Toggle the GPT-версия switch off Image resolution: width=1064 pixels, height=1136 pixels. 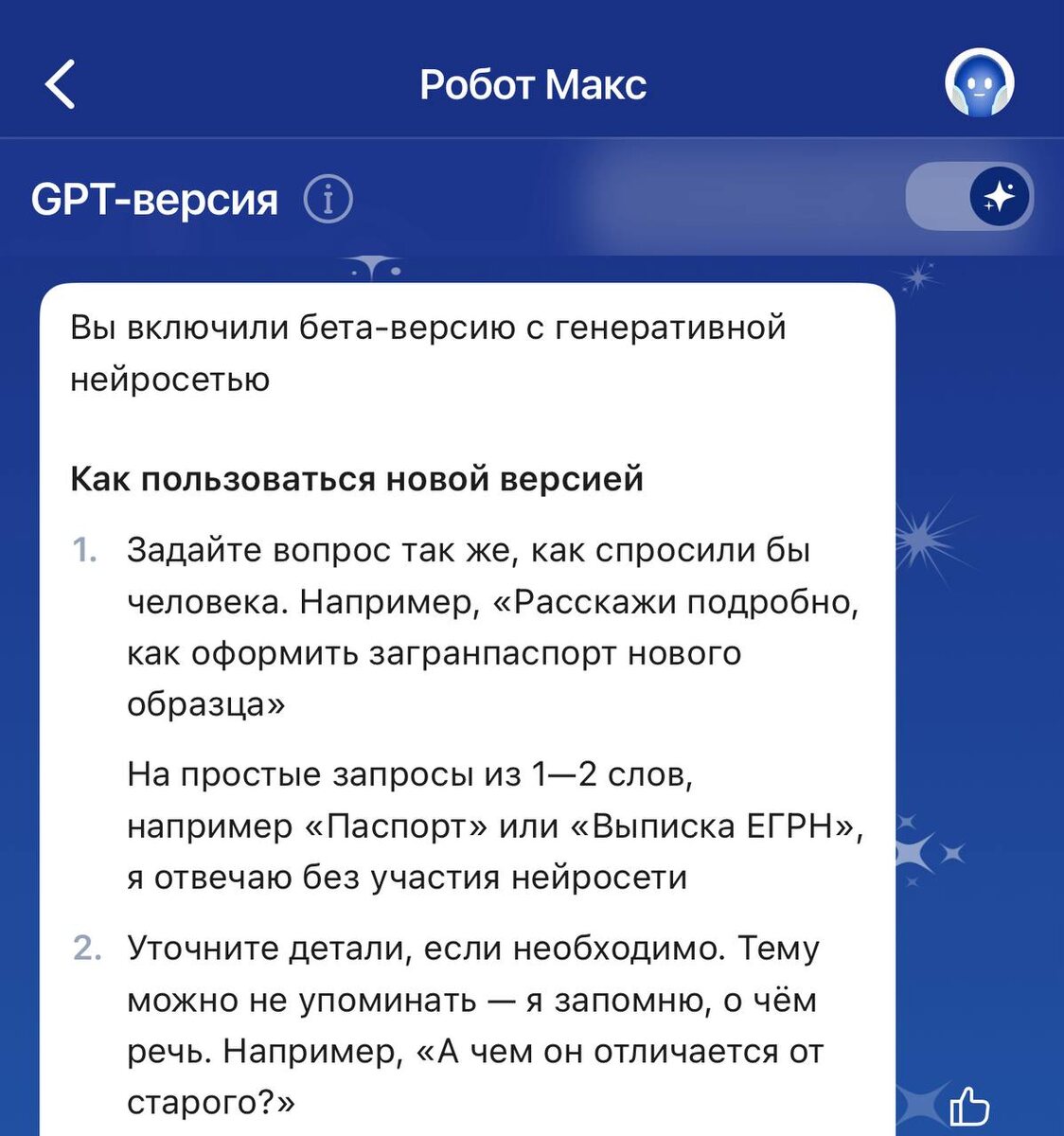click(x=969, y=197)
